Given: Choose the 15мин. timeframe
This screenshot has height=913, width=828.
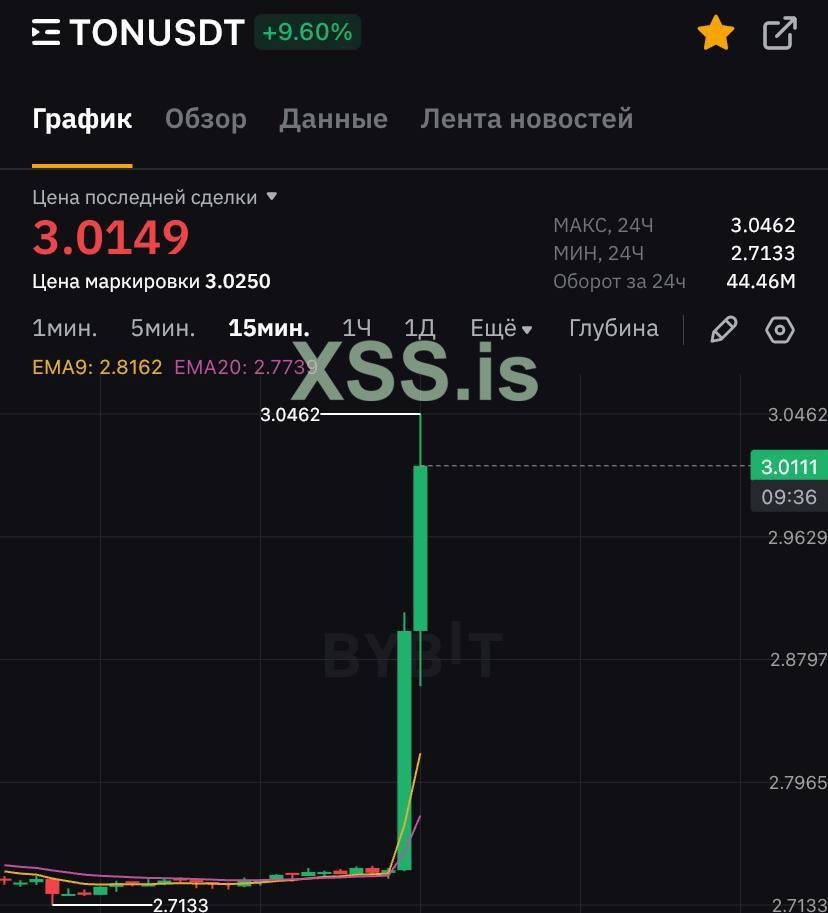Looking at the screenshot, I should coord(268,328).
